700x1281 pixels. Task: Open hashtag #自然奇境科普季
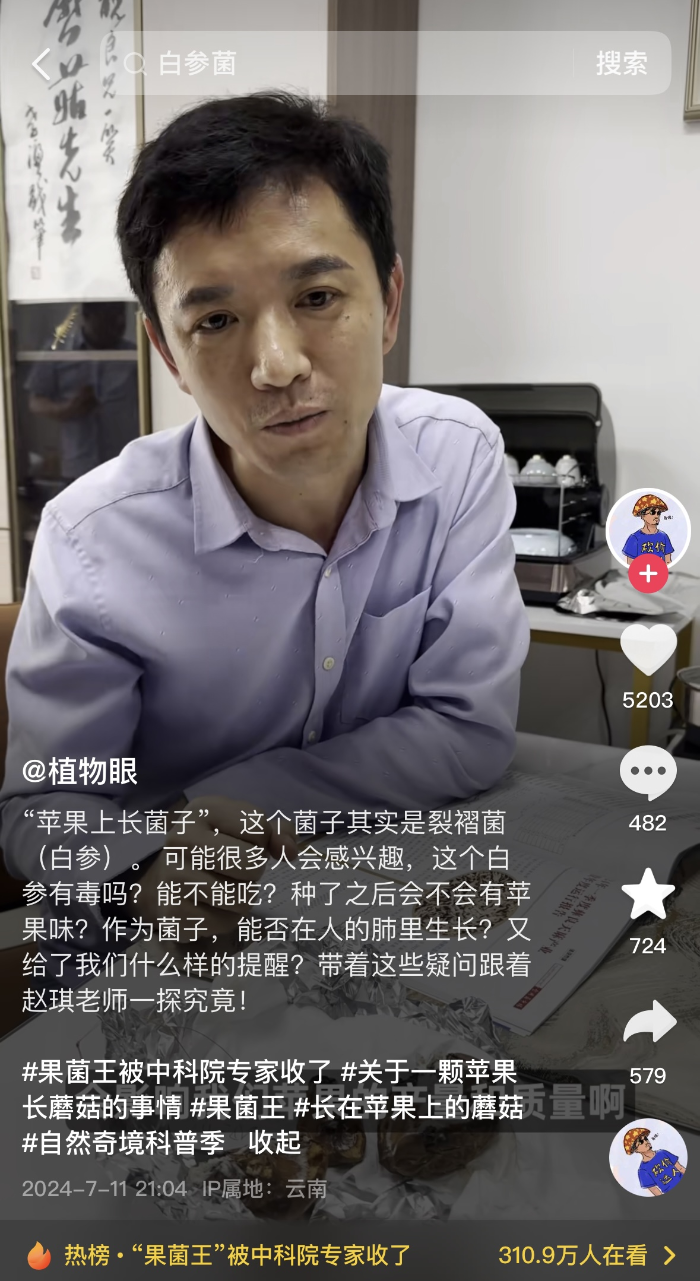pyautogui.click(x=124, y=1143)
